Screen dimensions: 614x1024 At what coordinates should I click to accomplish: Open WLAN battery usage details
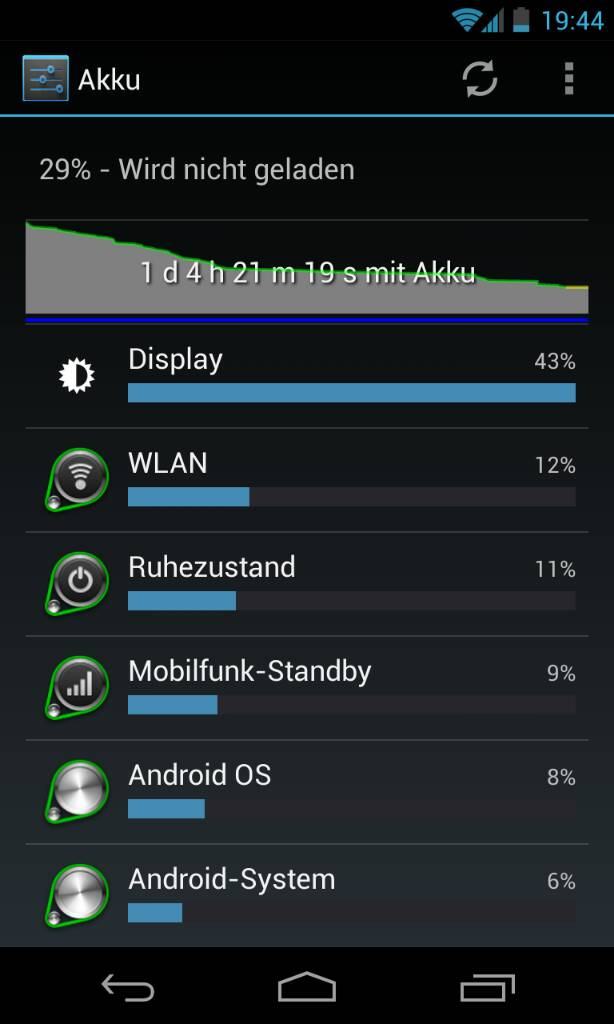coord(307,481)
